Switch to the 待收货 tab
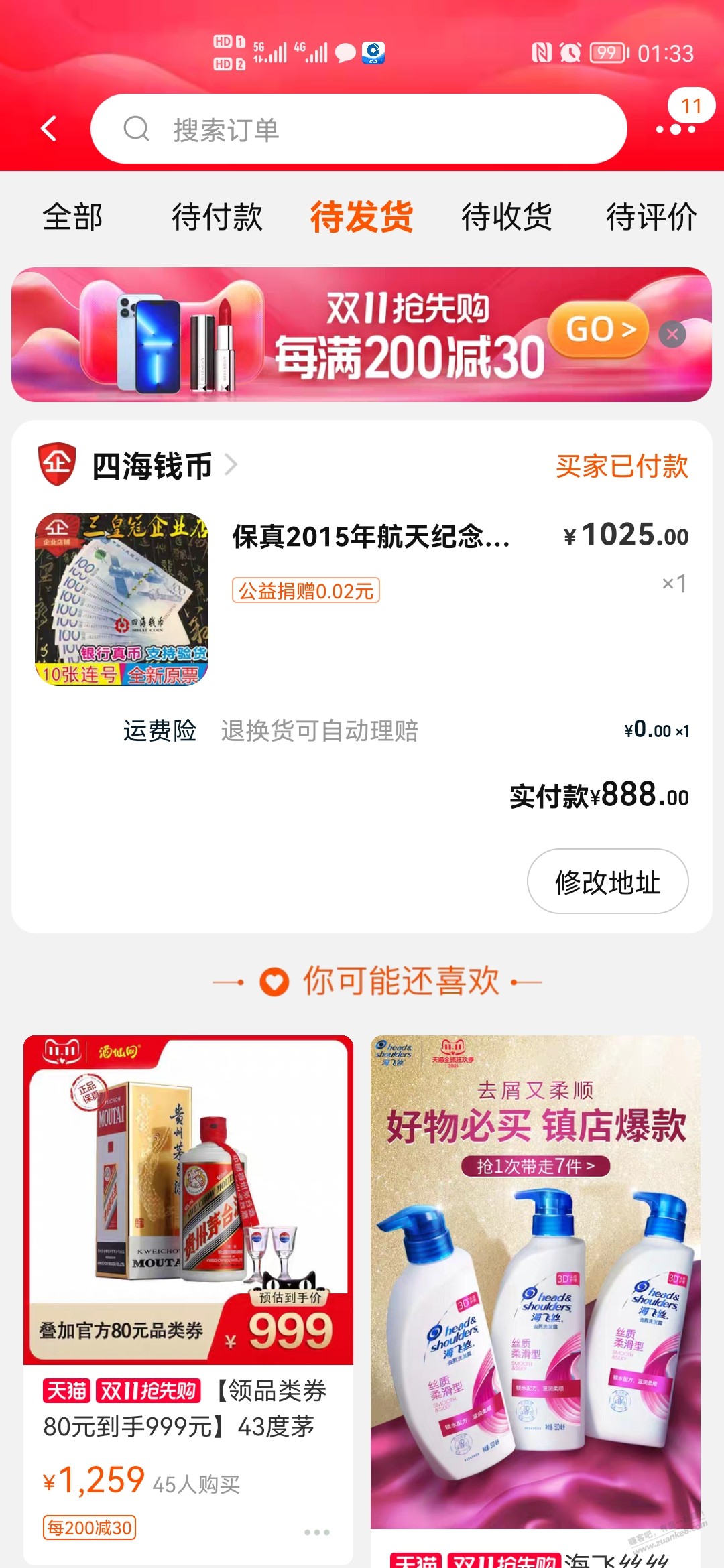 (506, 217)
